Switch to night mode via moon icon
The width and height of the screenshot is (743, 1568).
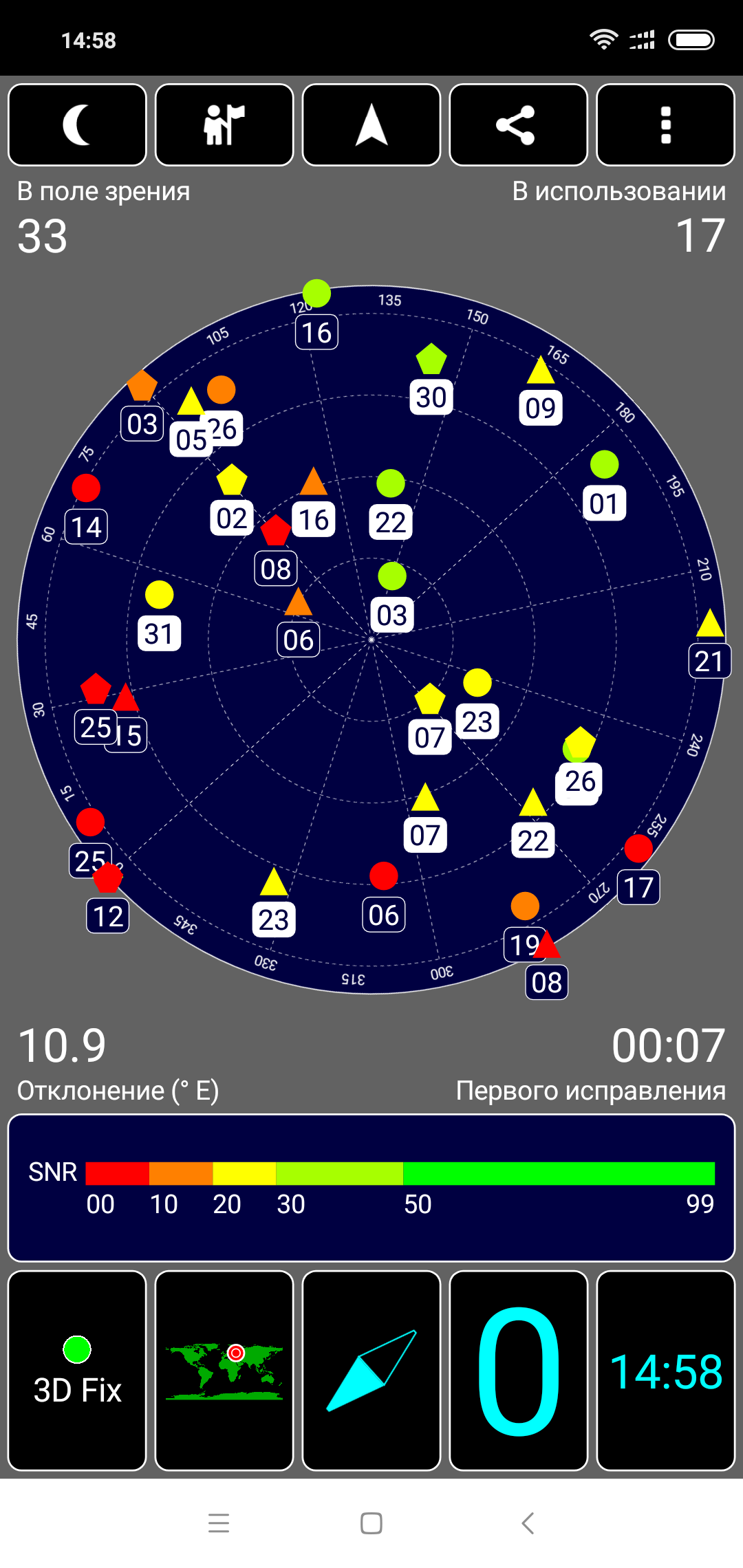pos(77,124)
